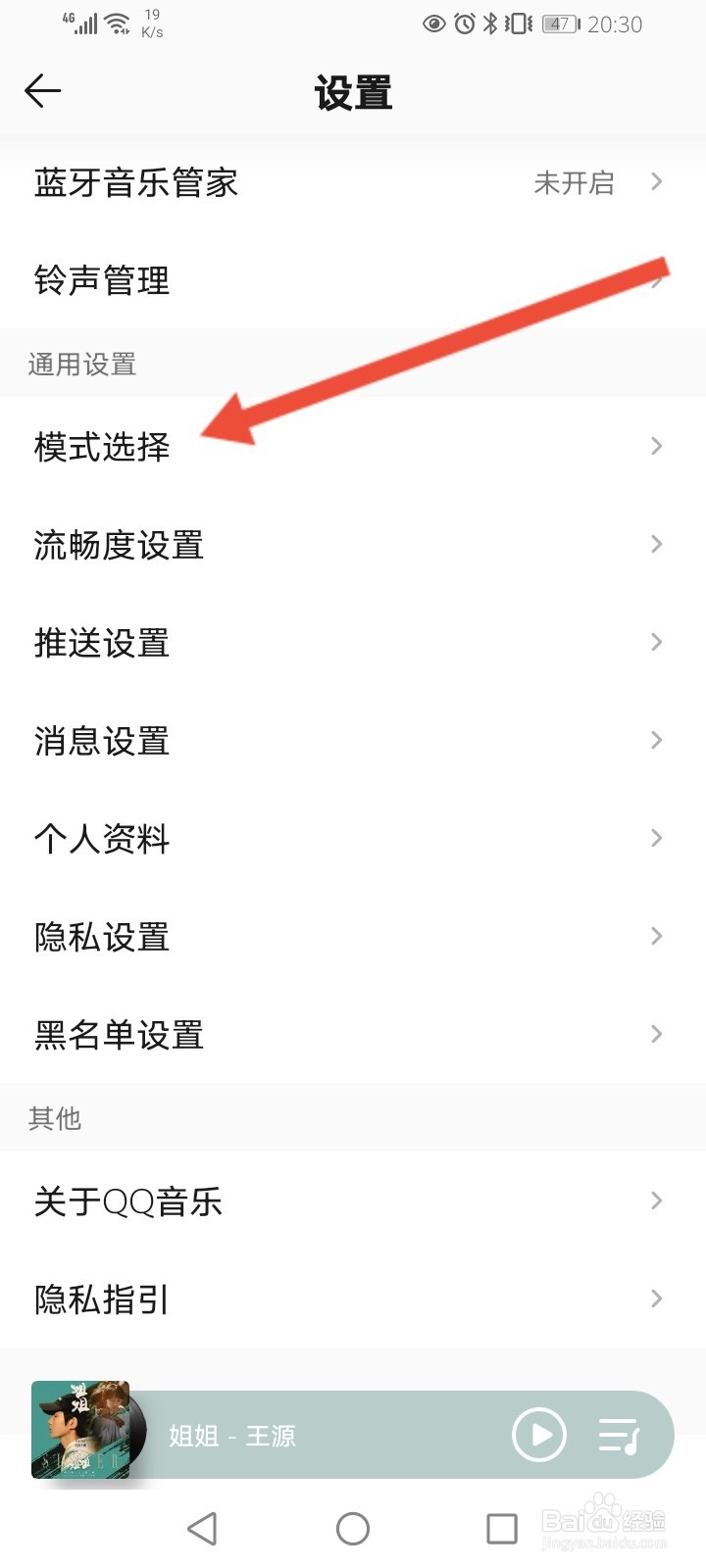The height and width of the screenshot is (1568, 706).
Task: Tap the Android back navigation button
Action: [203, 1528]
